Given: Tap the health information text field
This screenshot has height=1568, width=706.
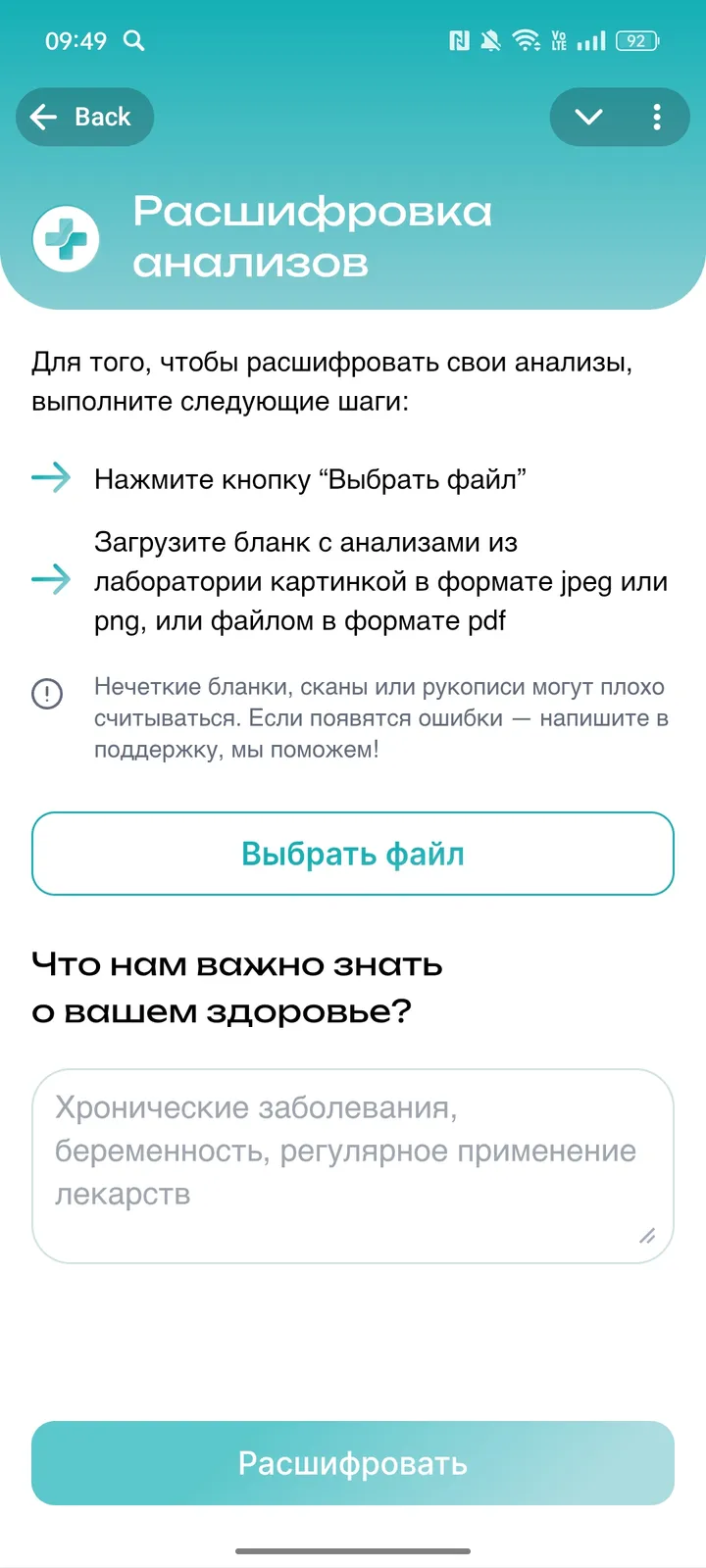Looking at the screenshot, I should pos(353,1161).
